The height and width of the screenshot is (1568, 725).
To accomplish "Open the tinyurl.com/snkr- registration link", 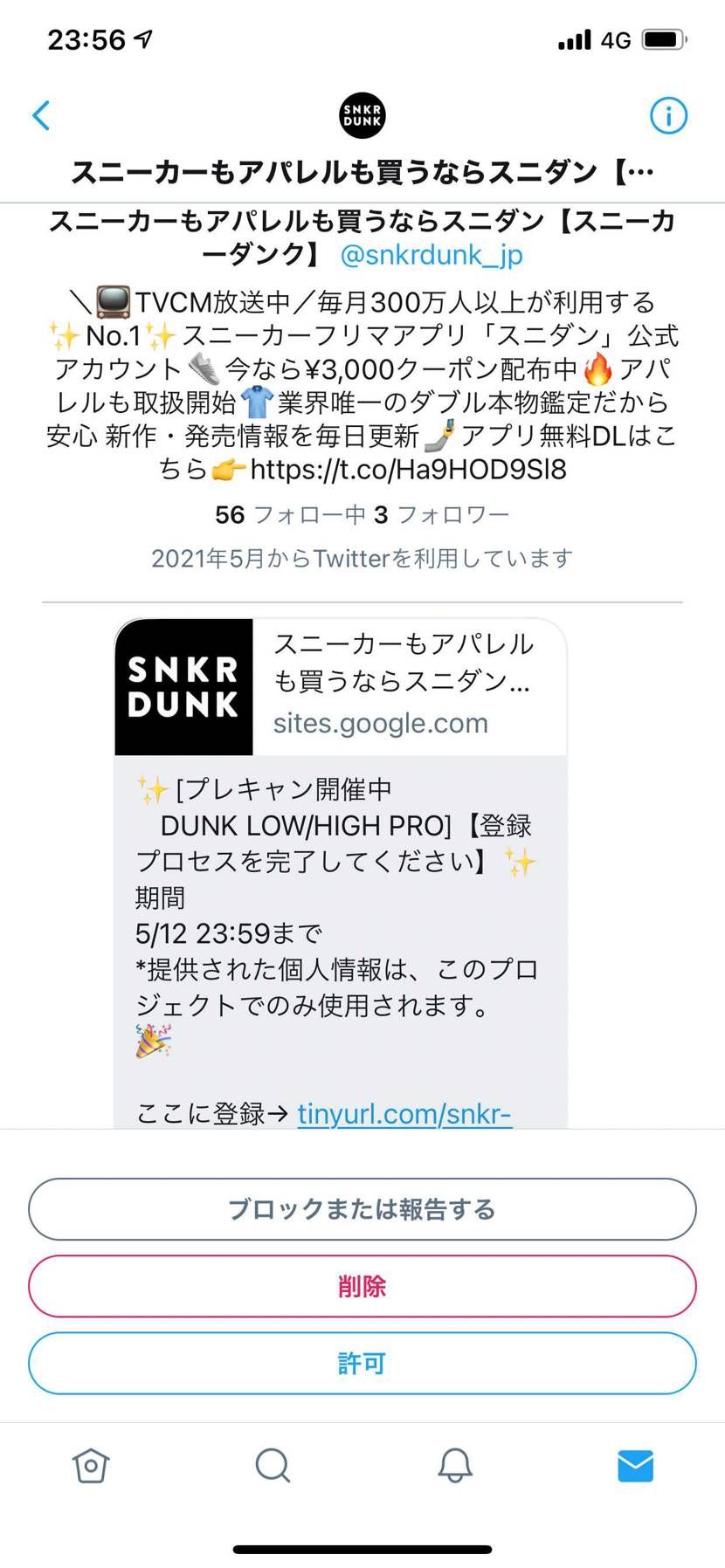I will click(404, 1113).
